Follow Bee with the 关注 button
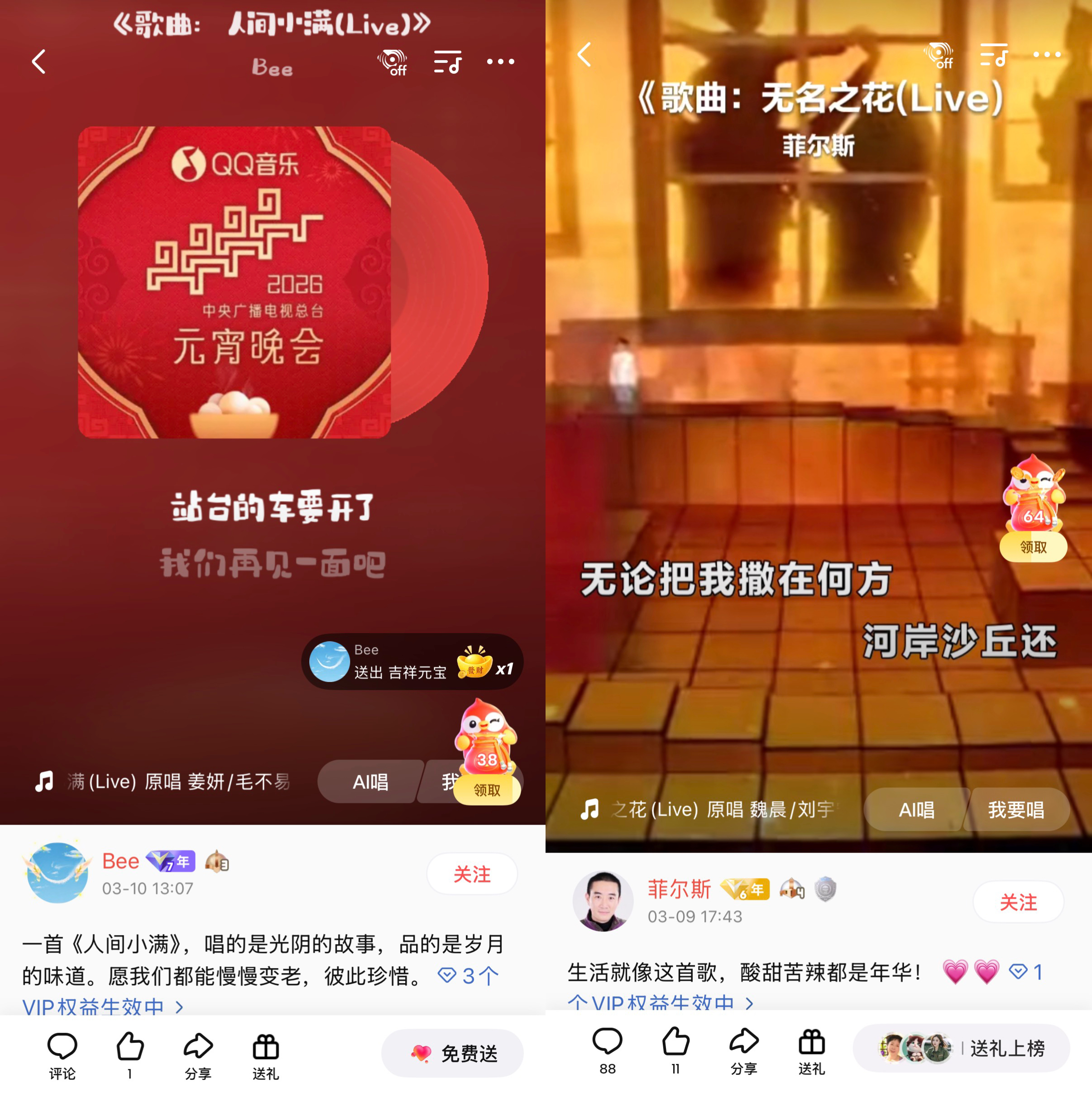The width and height of the screenshot is (1092, 1112). coord(471,873)
